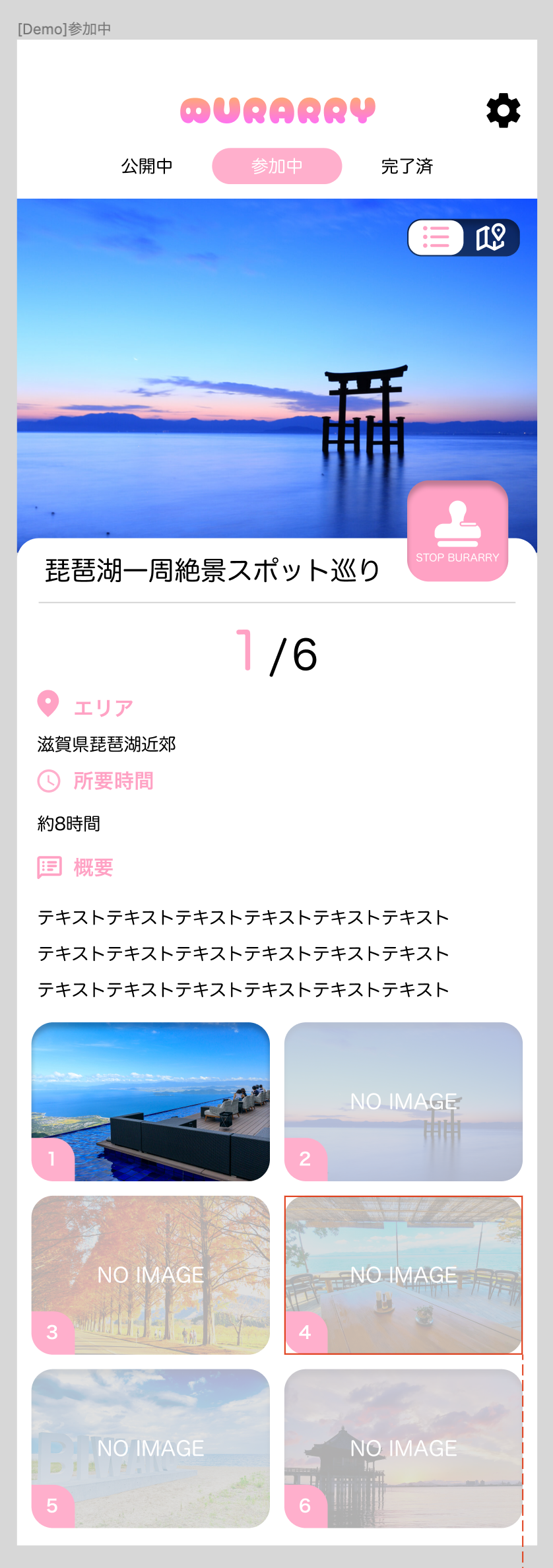Tap the BURARRY logo at the top
The height and width of the screenshot is (1568, 553).
276,110
